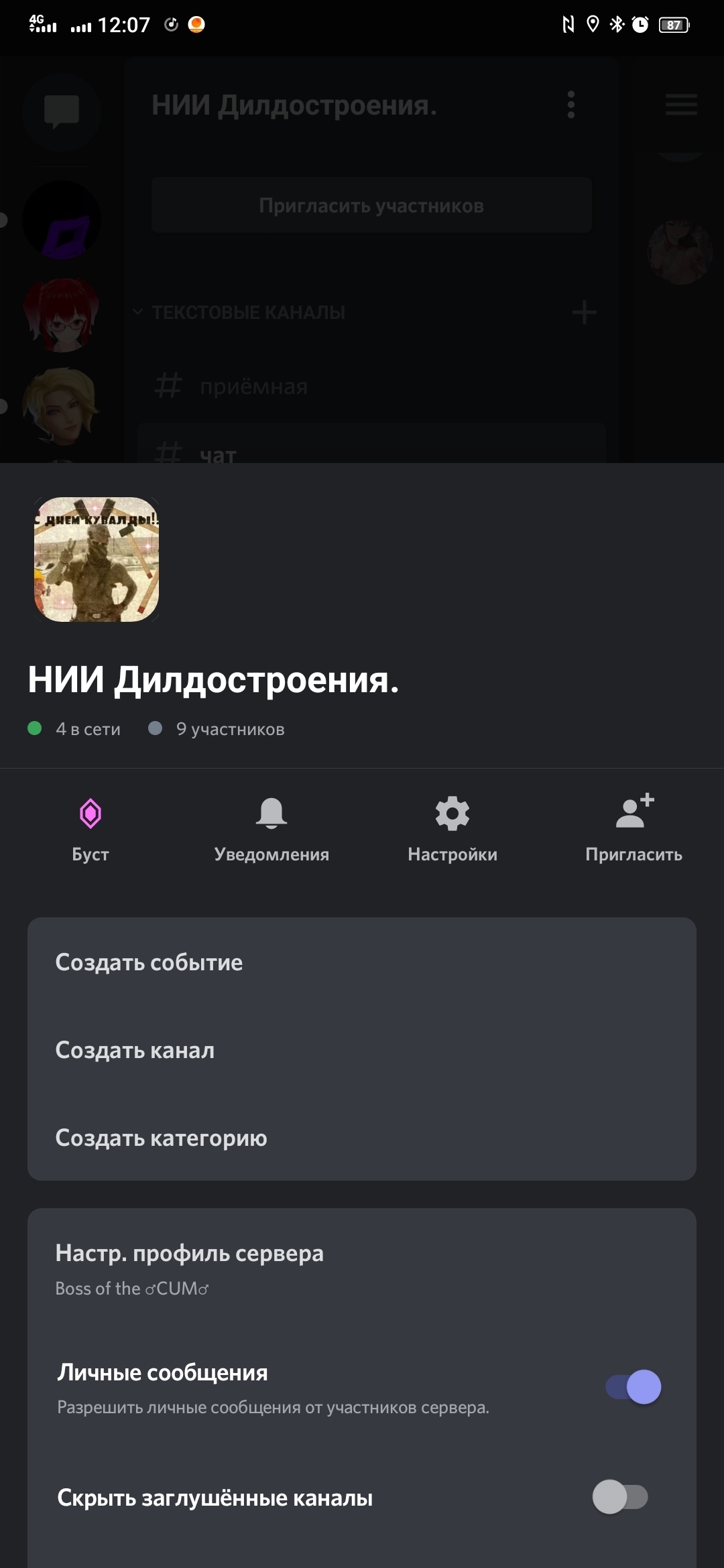
Task: Open server Настройки
Action: tap(452, 828)
